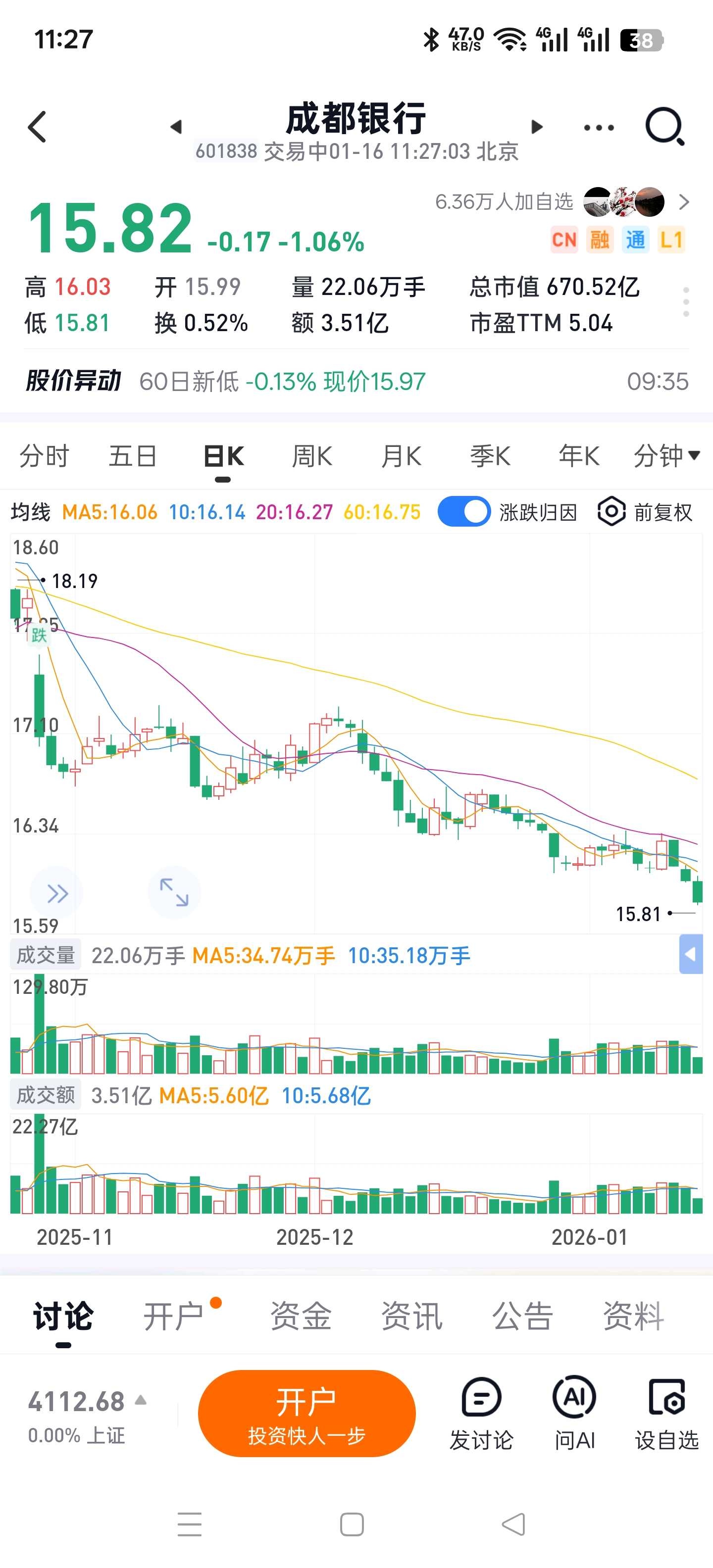Open the 股价异动 alert row
The image size is (713, 1568).
(x=356, y=382)
